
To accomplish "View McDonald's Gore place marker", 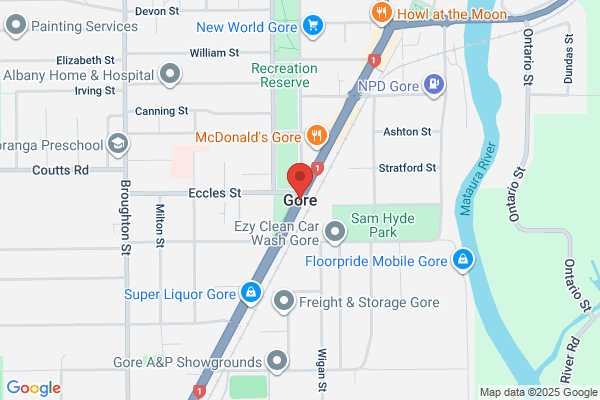I will click(316, 135).
